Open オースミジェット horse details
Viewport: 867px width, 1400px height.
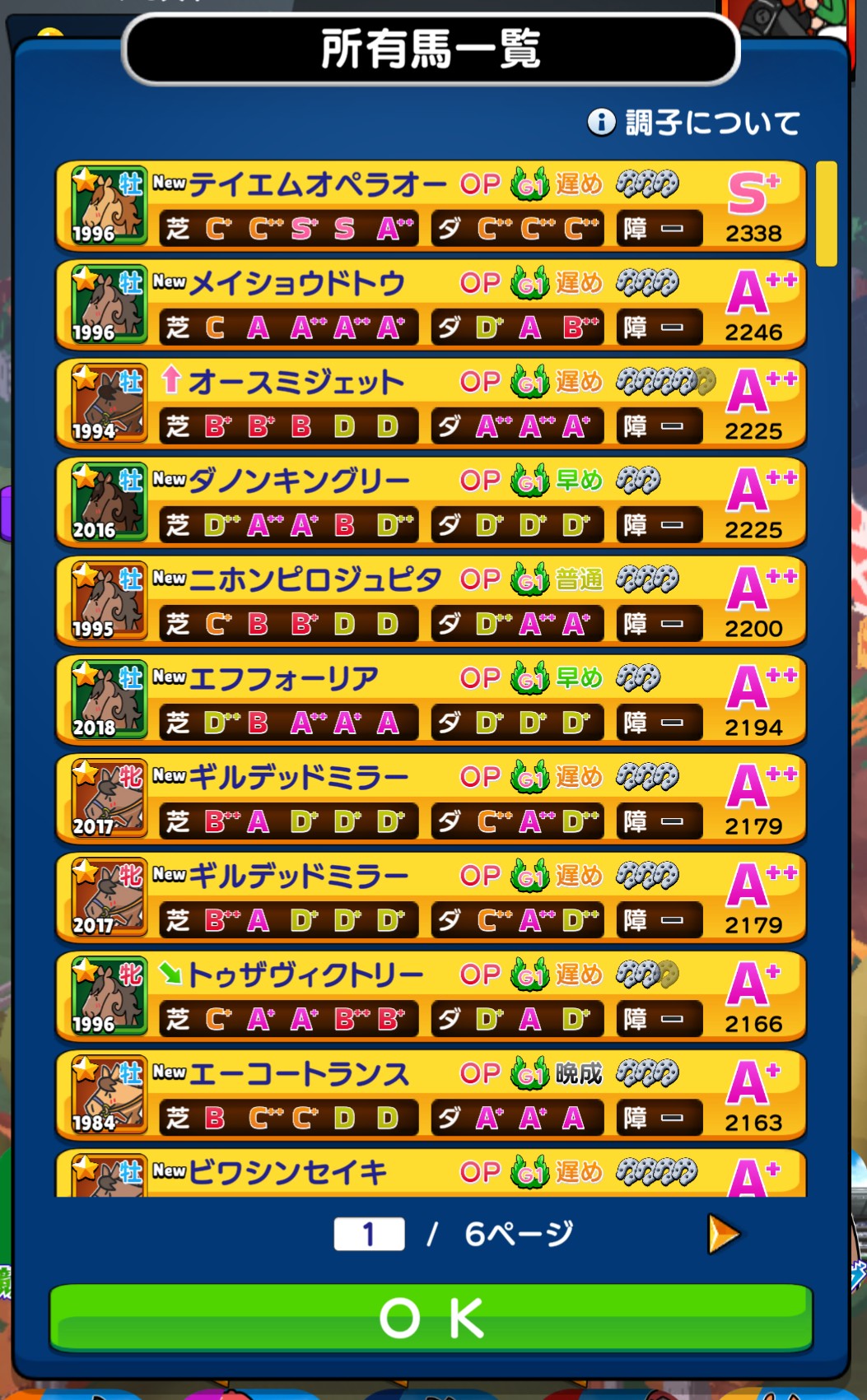point(431,403)
